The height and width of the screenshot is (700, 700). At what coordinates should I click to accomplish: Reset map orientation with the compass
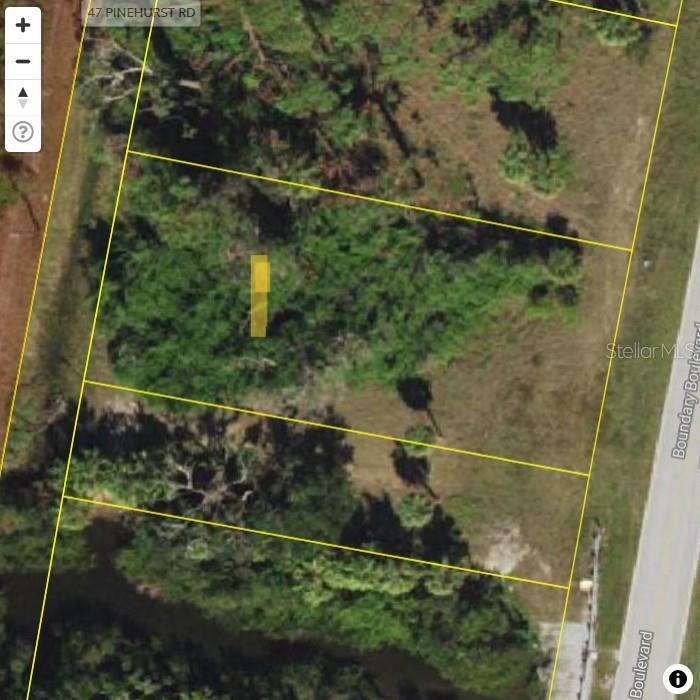pos(23,97)
